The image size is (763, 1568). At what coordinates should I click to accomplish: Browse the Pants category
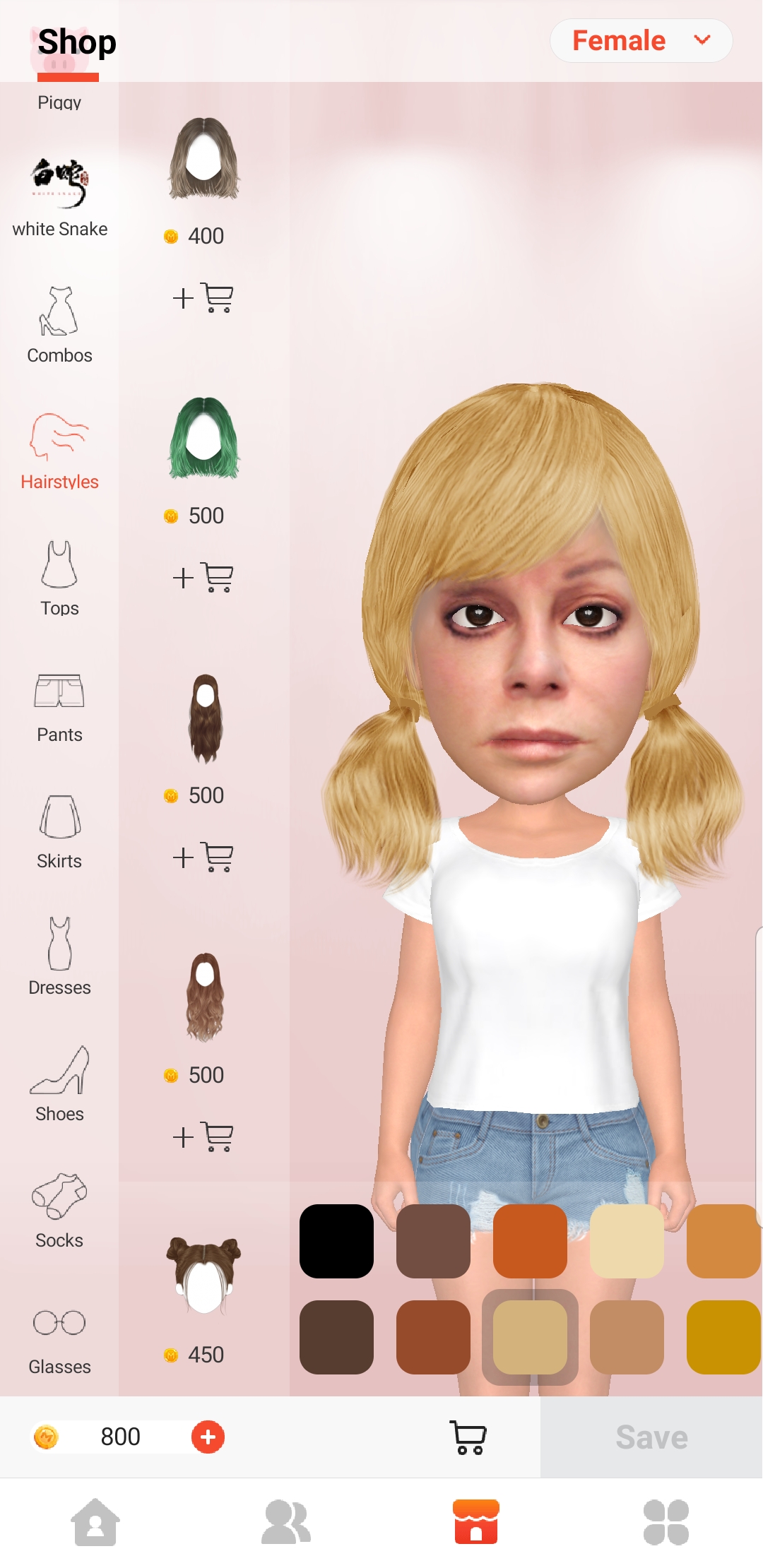point(59,704)
